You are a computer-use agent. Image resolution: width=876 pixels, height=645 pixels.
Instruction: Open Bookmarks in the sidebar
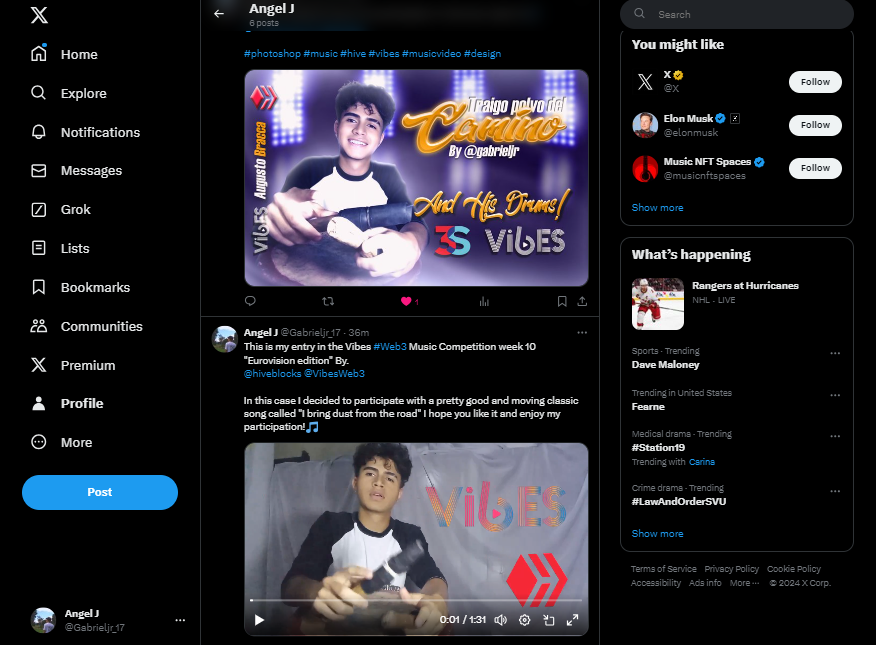click(x=95, y=288)
